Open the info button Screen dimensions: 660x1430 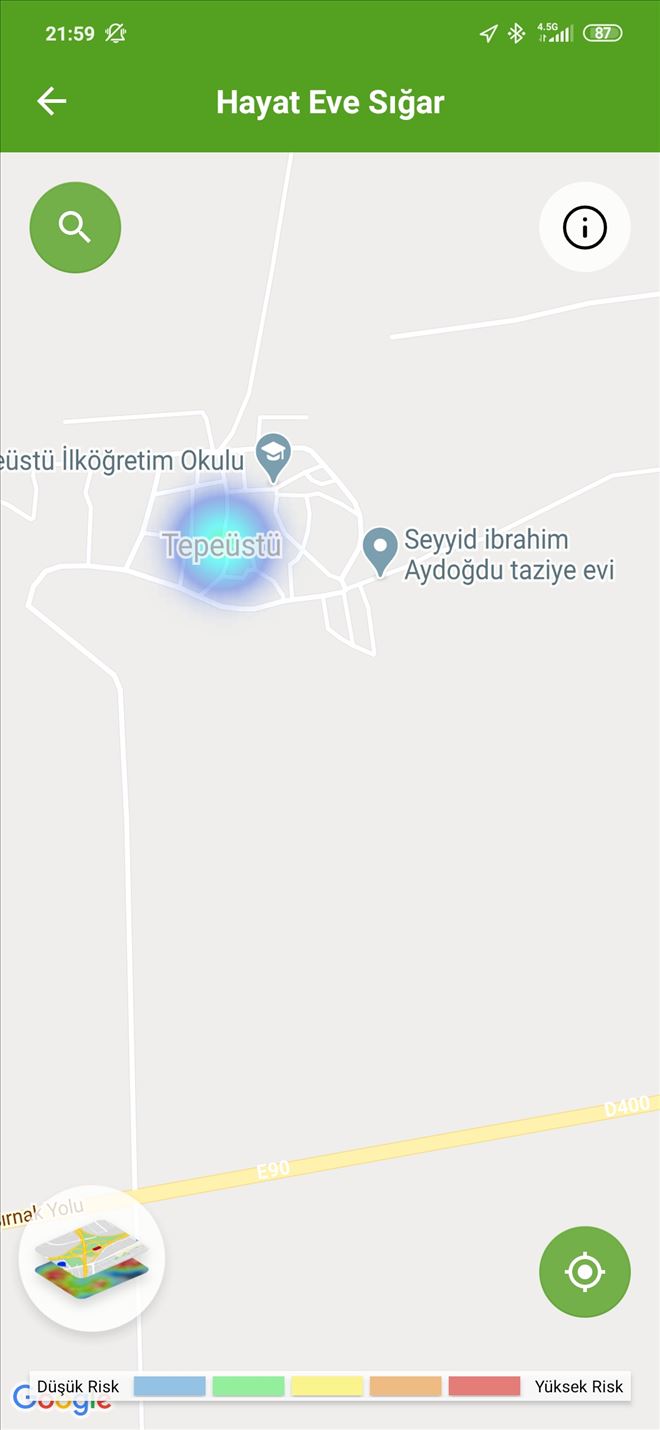[585, 228]
